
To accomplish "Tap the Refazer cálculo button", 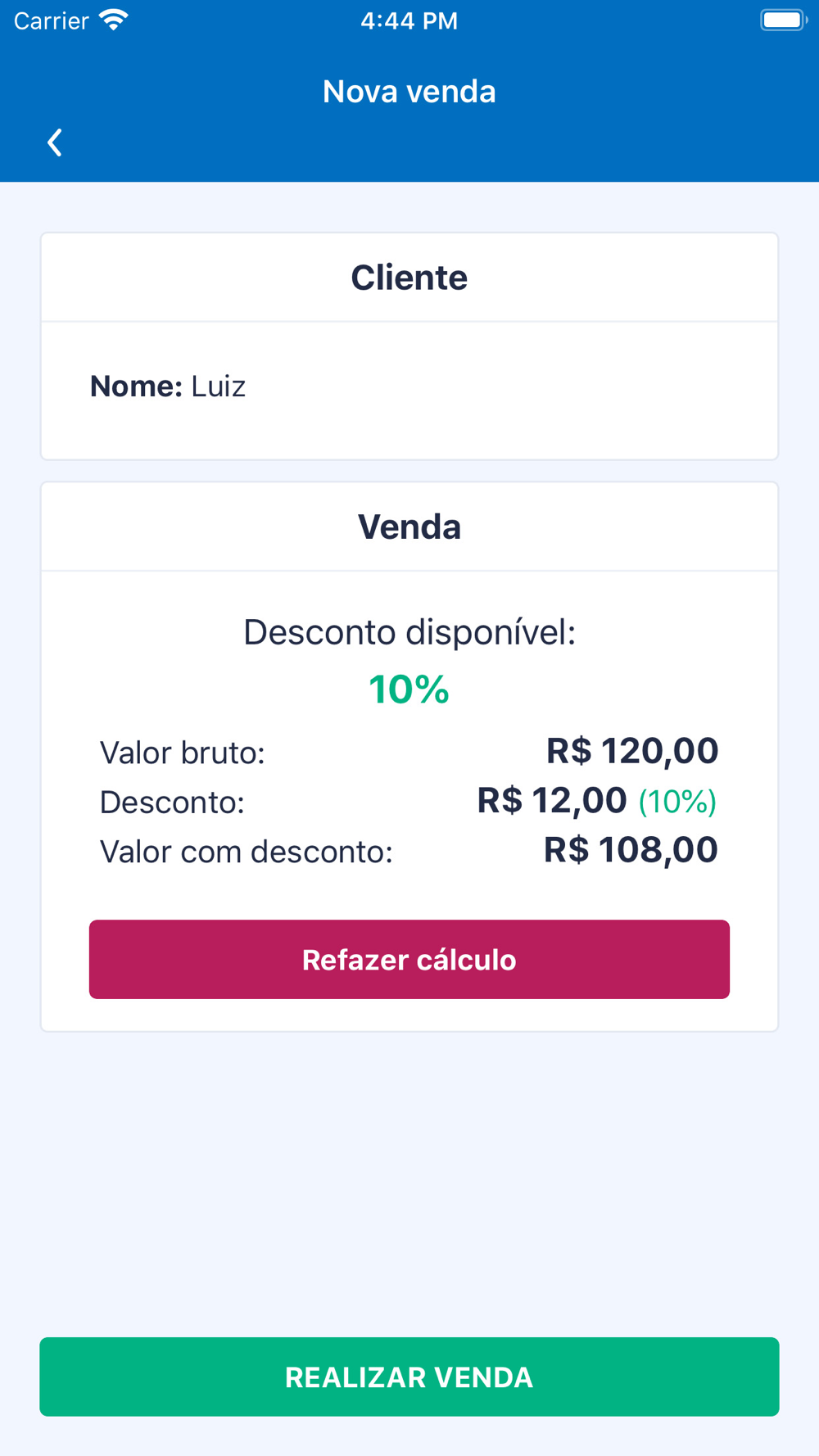I will (409, 959).
